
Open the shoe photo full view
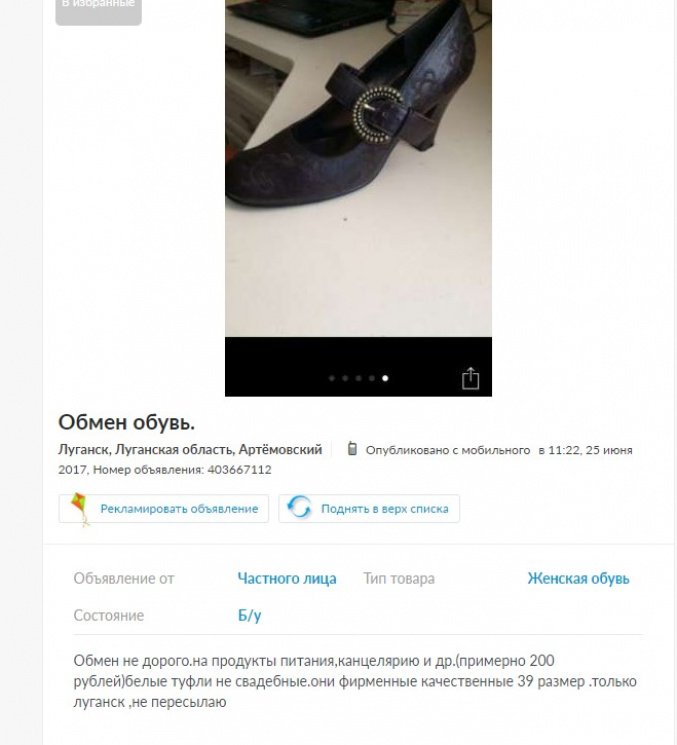[x=358, y=170]
